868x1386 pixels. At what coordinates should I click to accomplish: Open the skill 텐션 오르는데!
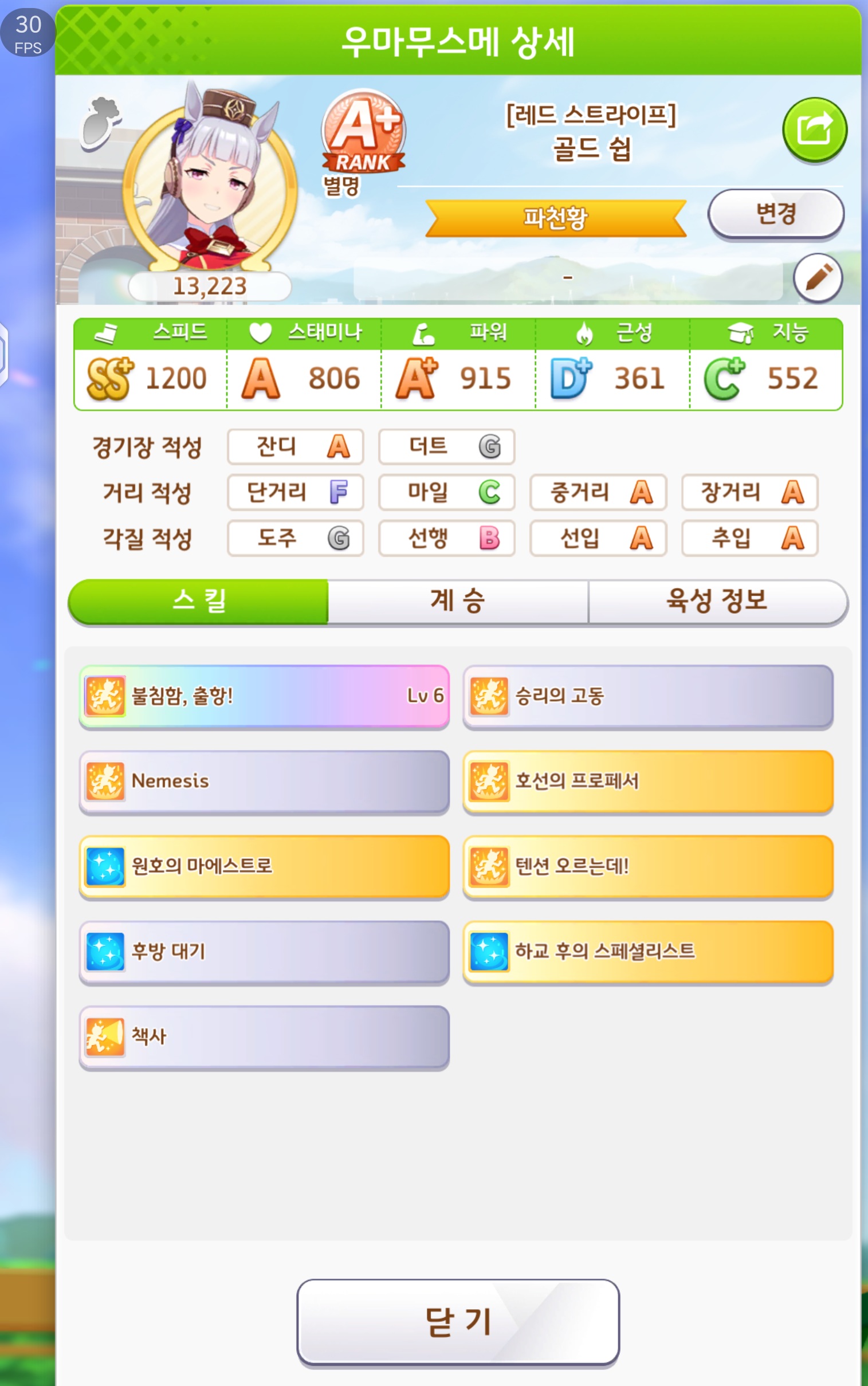pyautogui.click(x=647, y=865)
